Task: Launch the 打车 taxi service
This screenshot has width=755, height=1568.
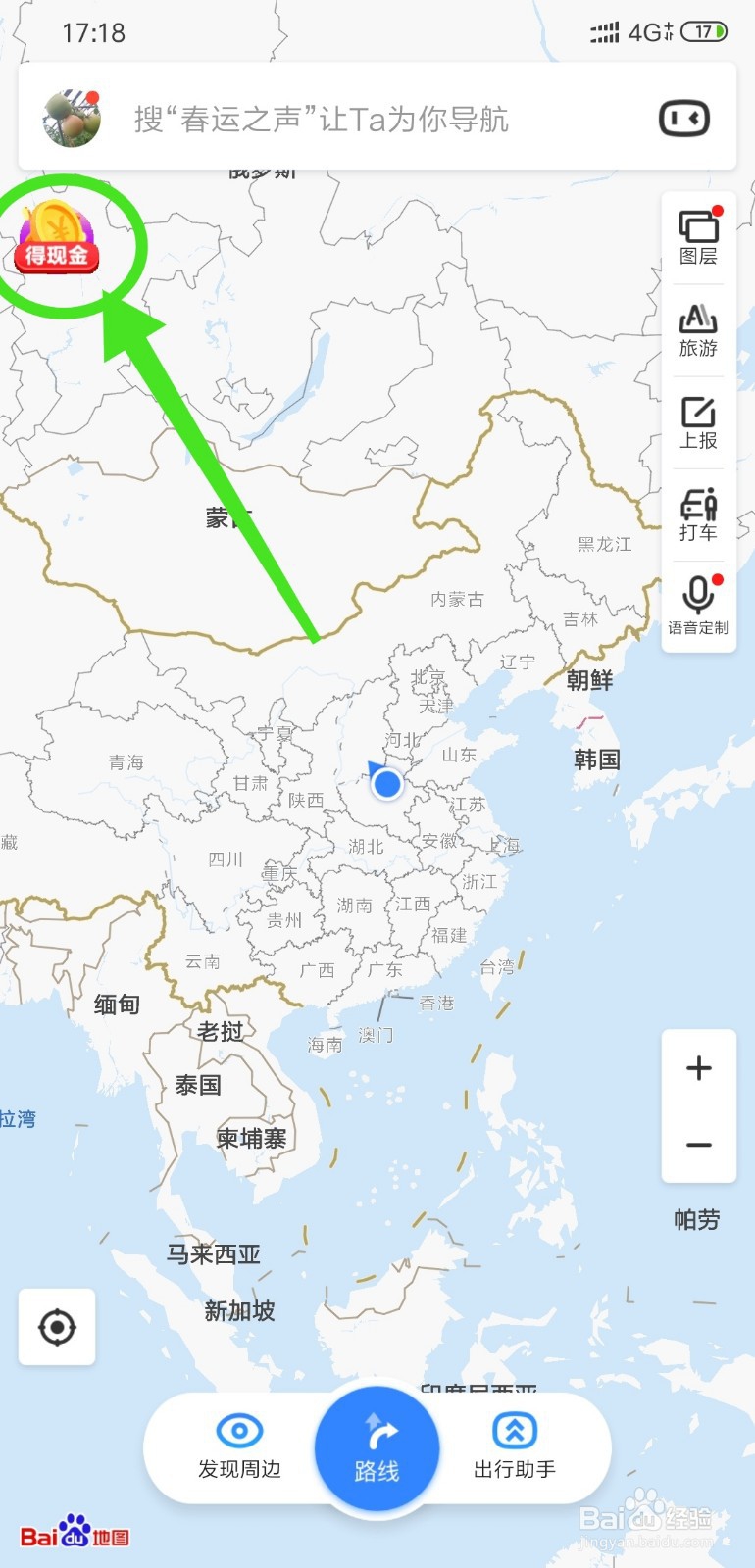Action: click(698, 514)
